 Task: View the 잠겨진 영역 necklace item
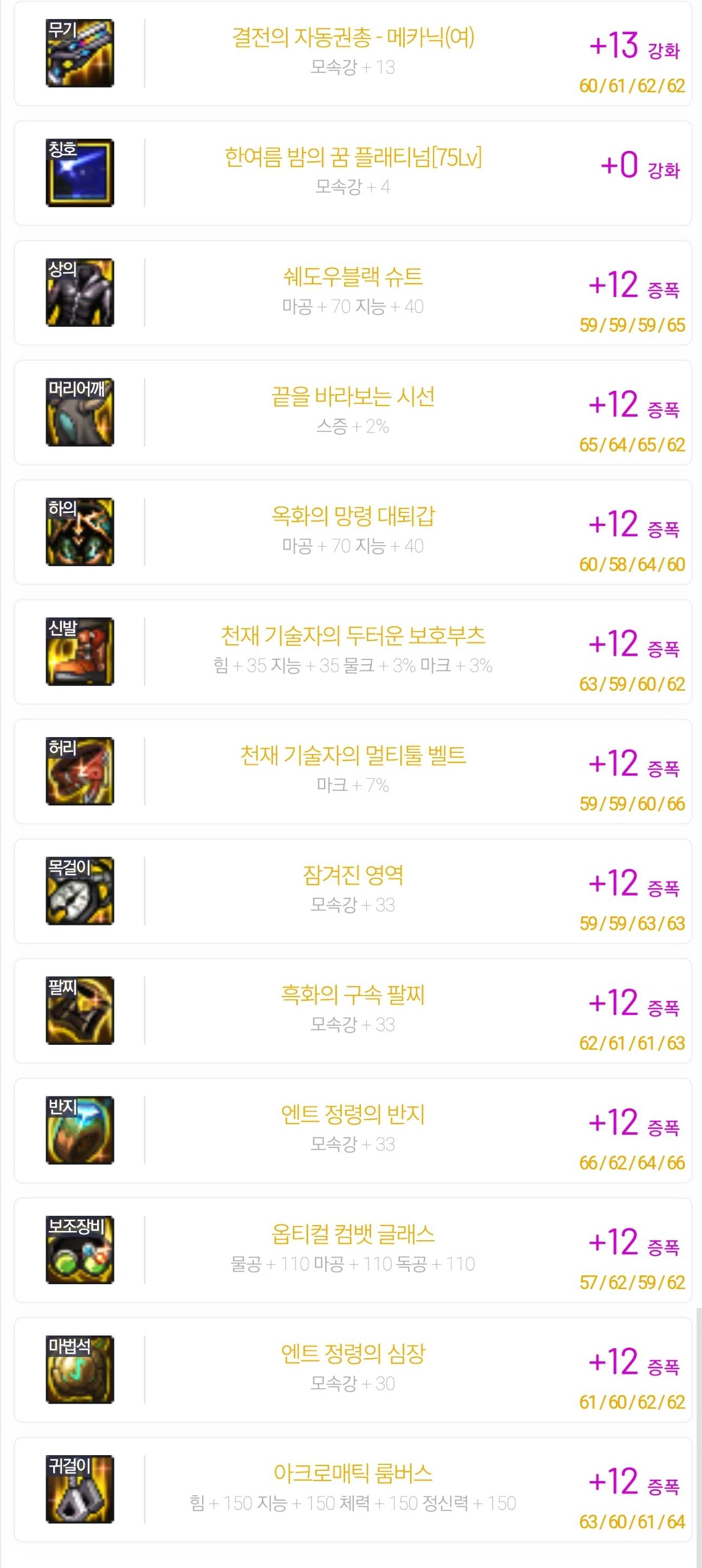point(353,891)
